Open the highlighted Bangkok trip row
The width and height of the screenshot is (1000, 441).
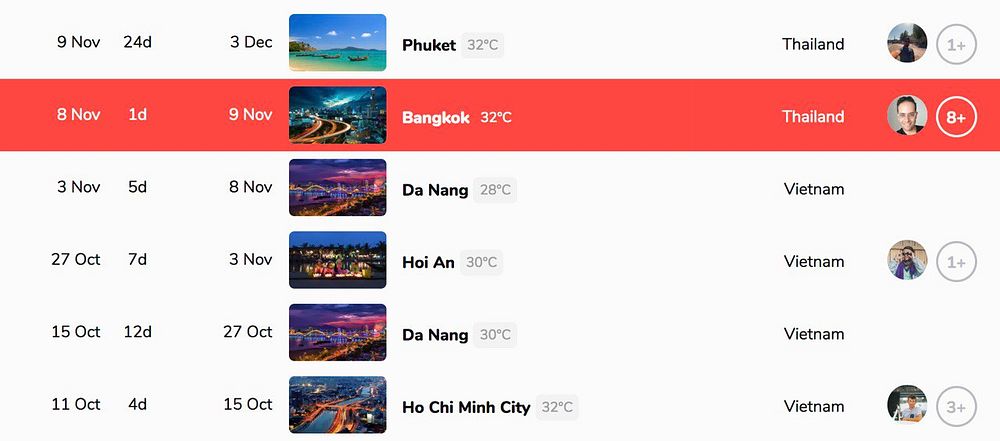pos(435,117)
